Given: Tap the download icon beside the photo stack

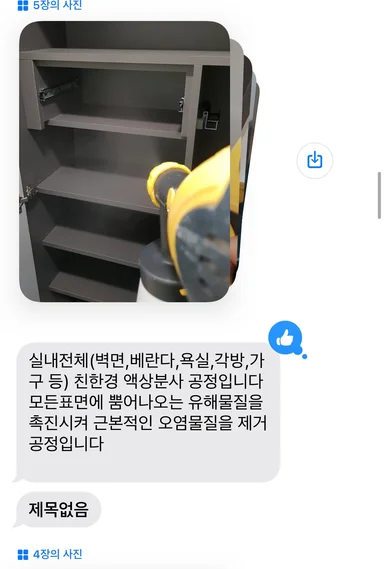Looking at the screenshot, I should pos(315,160).
